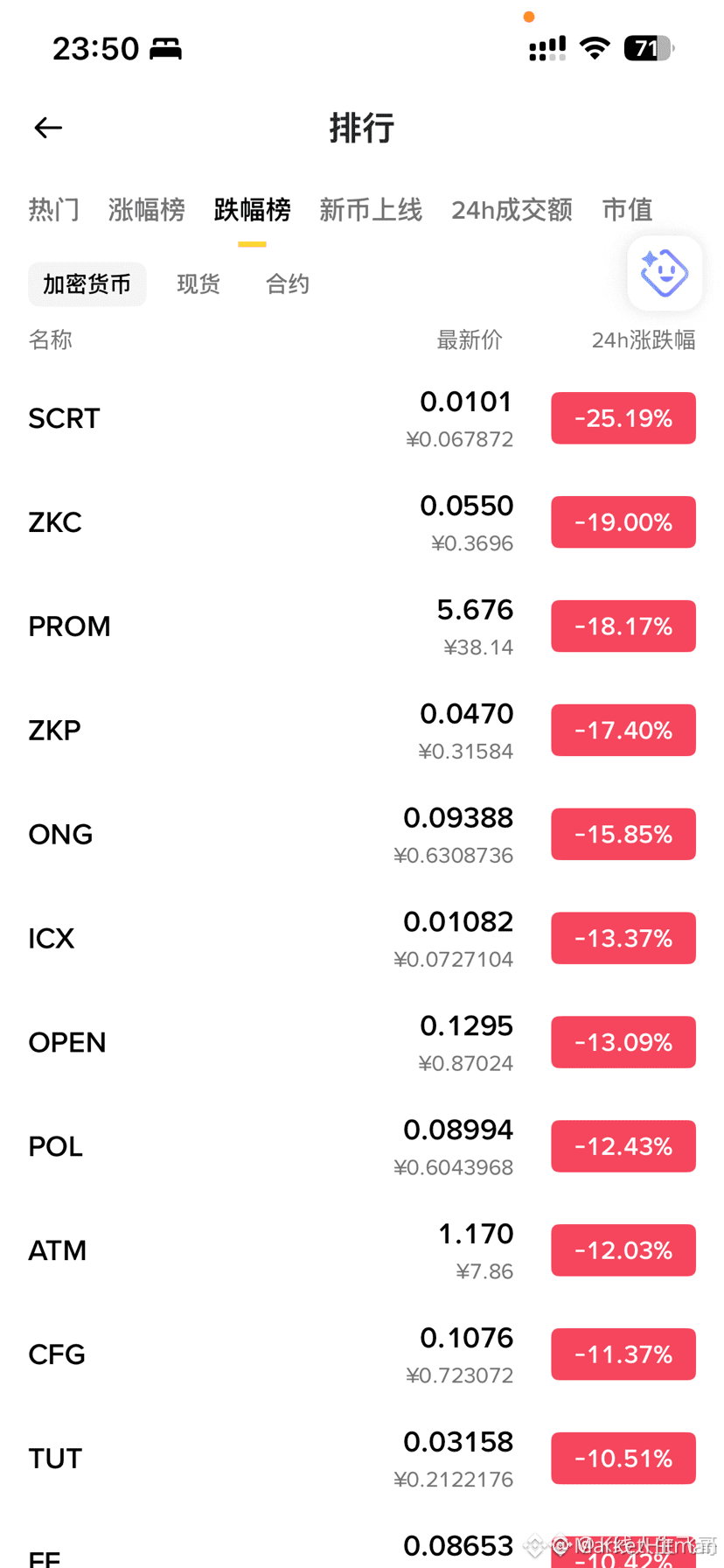Viewport: 724px width, 1568px height.
Task: Sort by 24h涨跌幅 column header
Action: tap(644, 340)
